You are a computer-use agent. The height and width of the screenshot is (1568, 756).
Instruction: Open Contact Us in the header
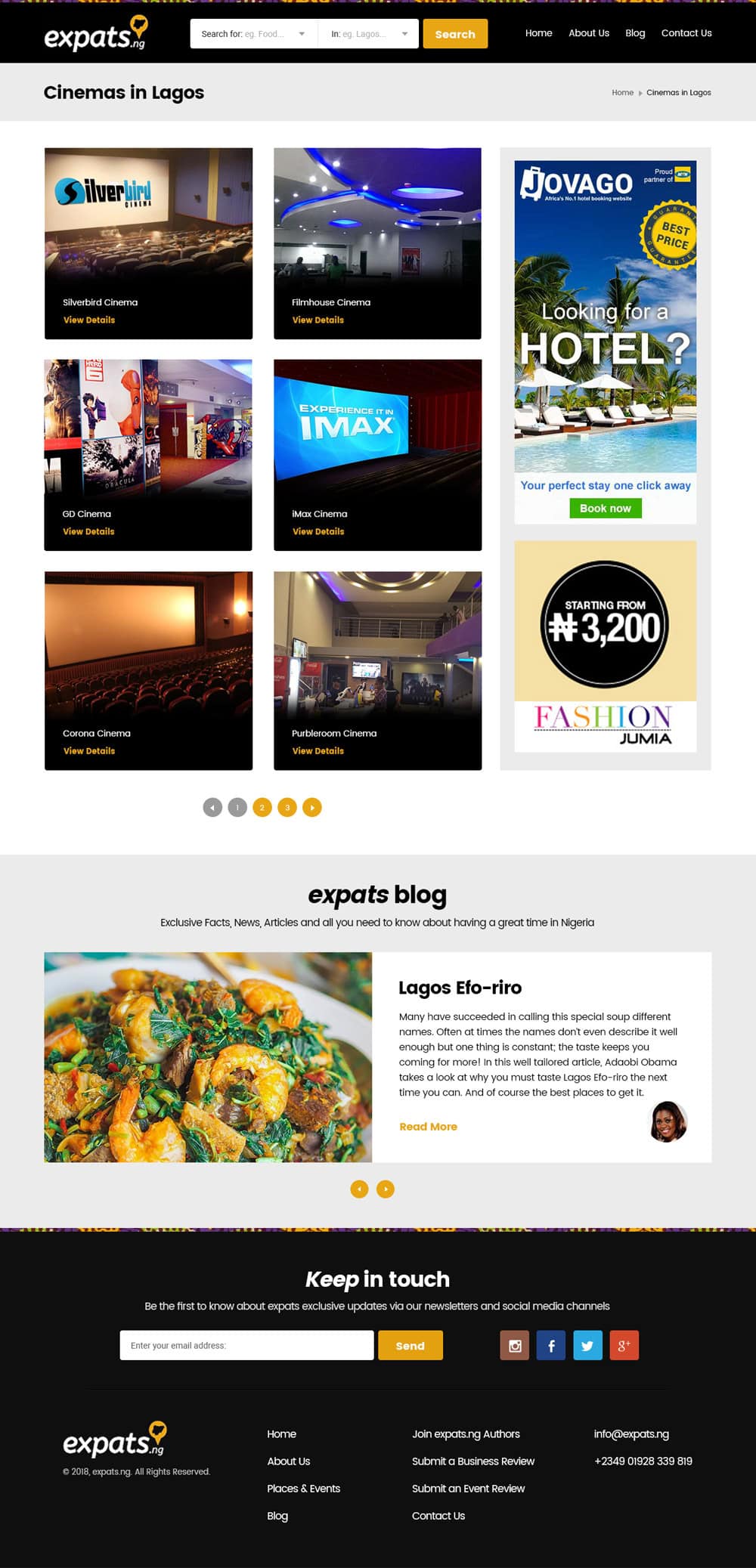[686, 33]
